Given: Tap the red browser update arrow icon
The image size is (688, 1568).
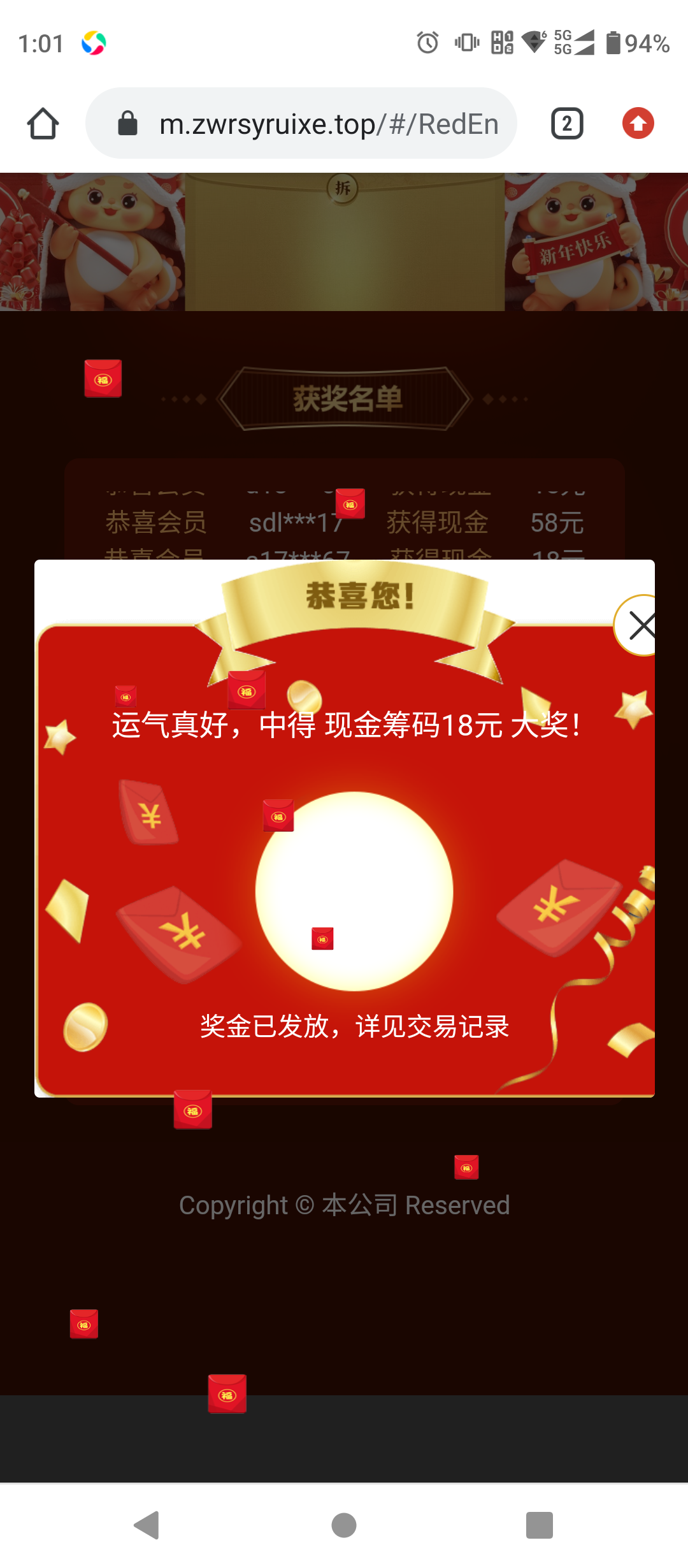Looking at the screenshot, I should point(638,124).
